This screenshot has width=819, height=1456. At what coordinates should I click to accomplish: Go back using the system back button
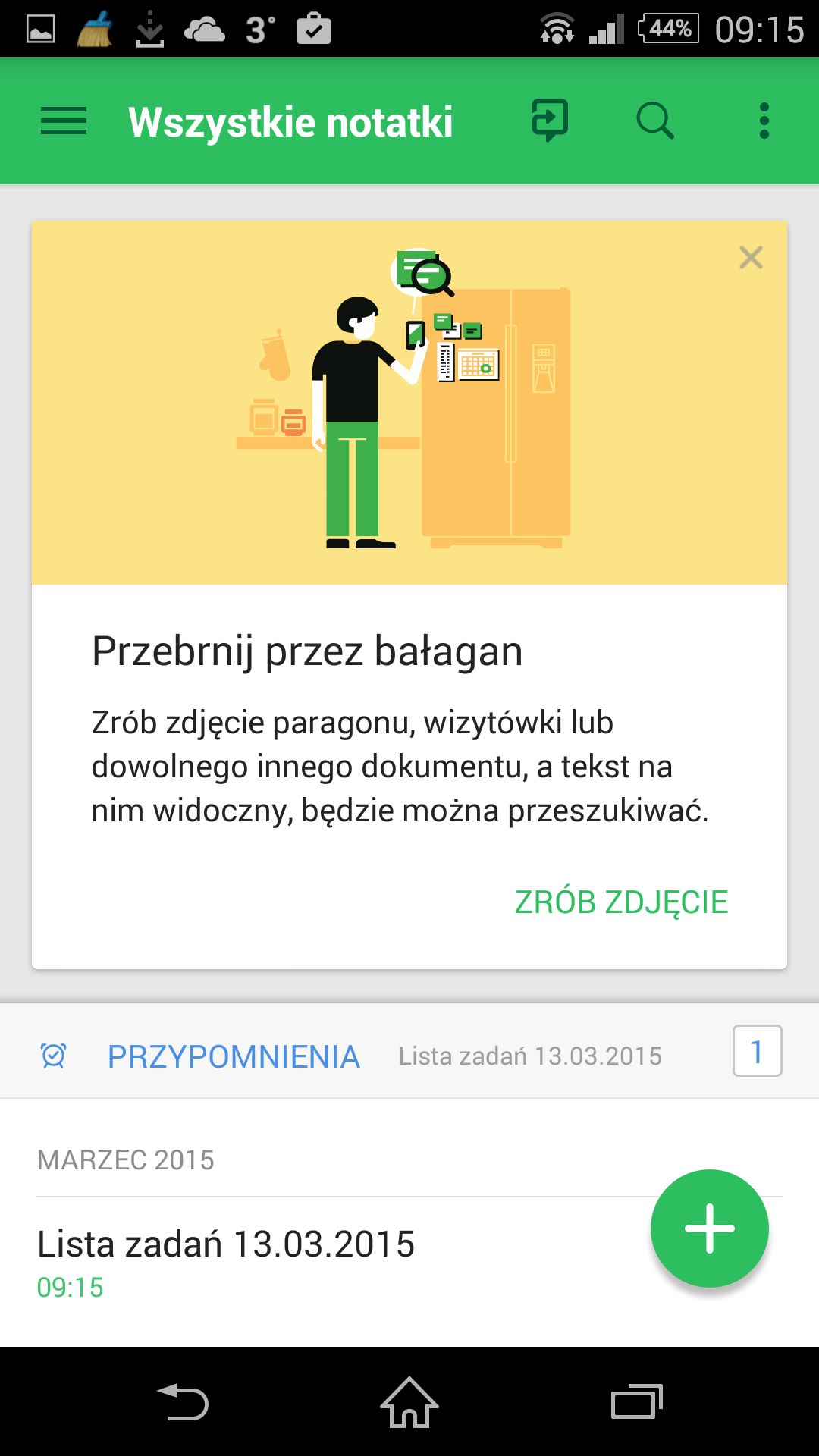(x=183, y=1401)
